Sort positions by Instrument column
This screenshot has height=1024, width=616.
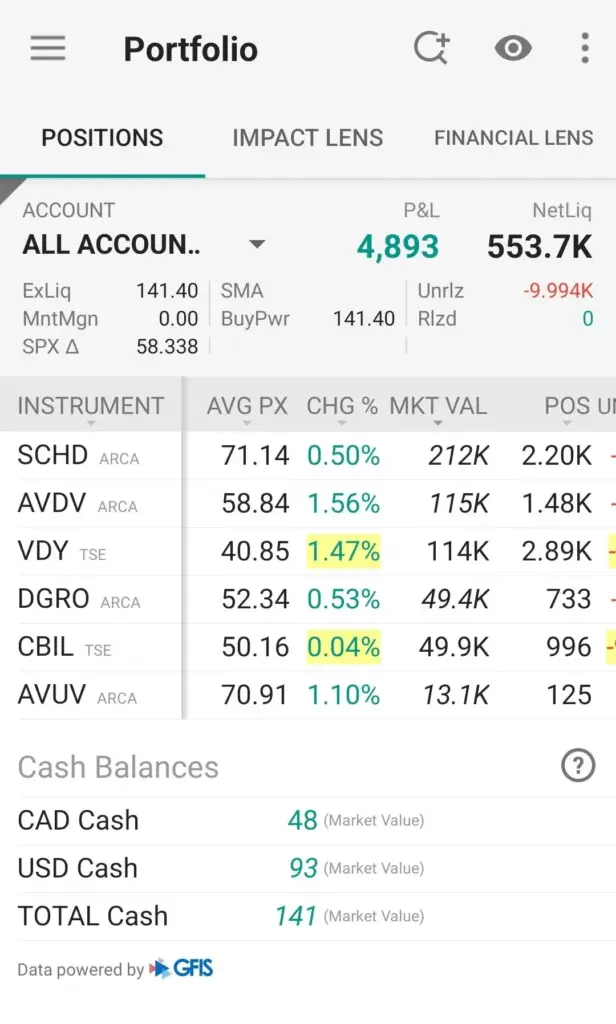pyautogui.click(x=90, y=406)
